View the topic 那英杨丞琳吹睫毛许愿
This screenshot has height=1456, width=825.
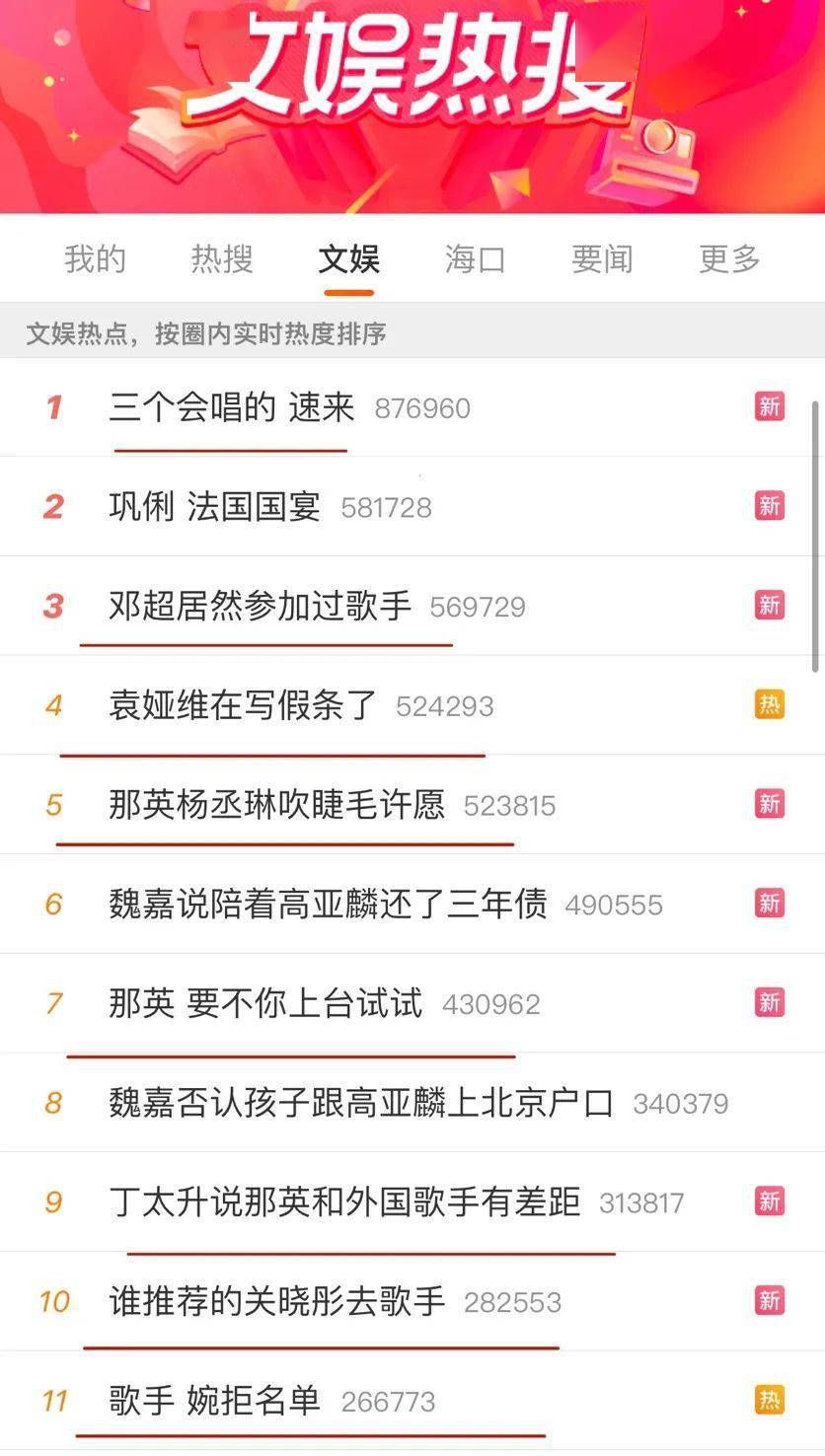tap(277, 805)
